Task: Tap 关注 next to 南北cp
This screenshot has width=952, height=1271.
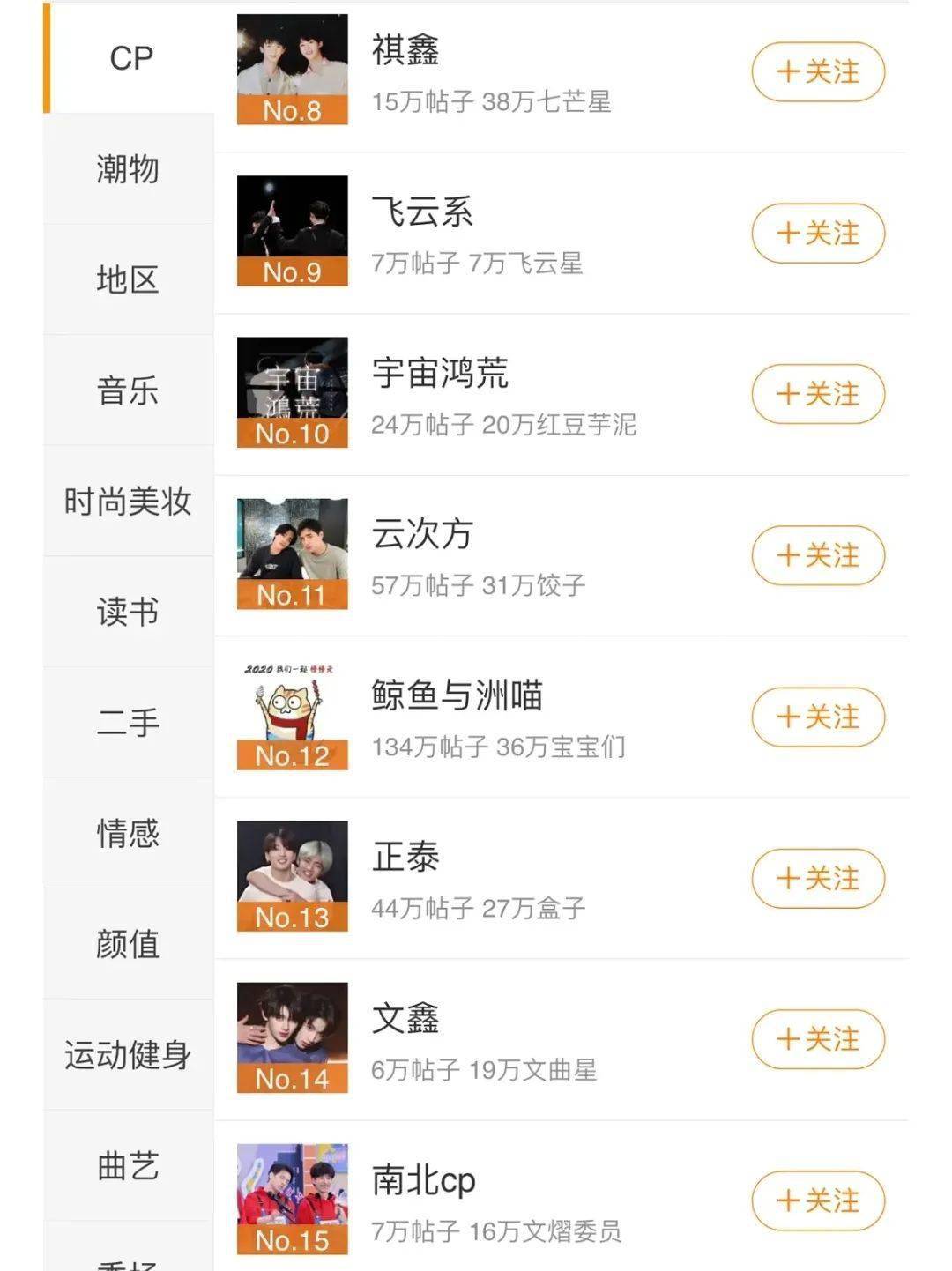Action: pos(817,1200)
